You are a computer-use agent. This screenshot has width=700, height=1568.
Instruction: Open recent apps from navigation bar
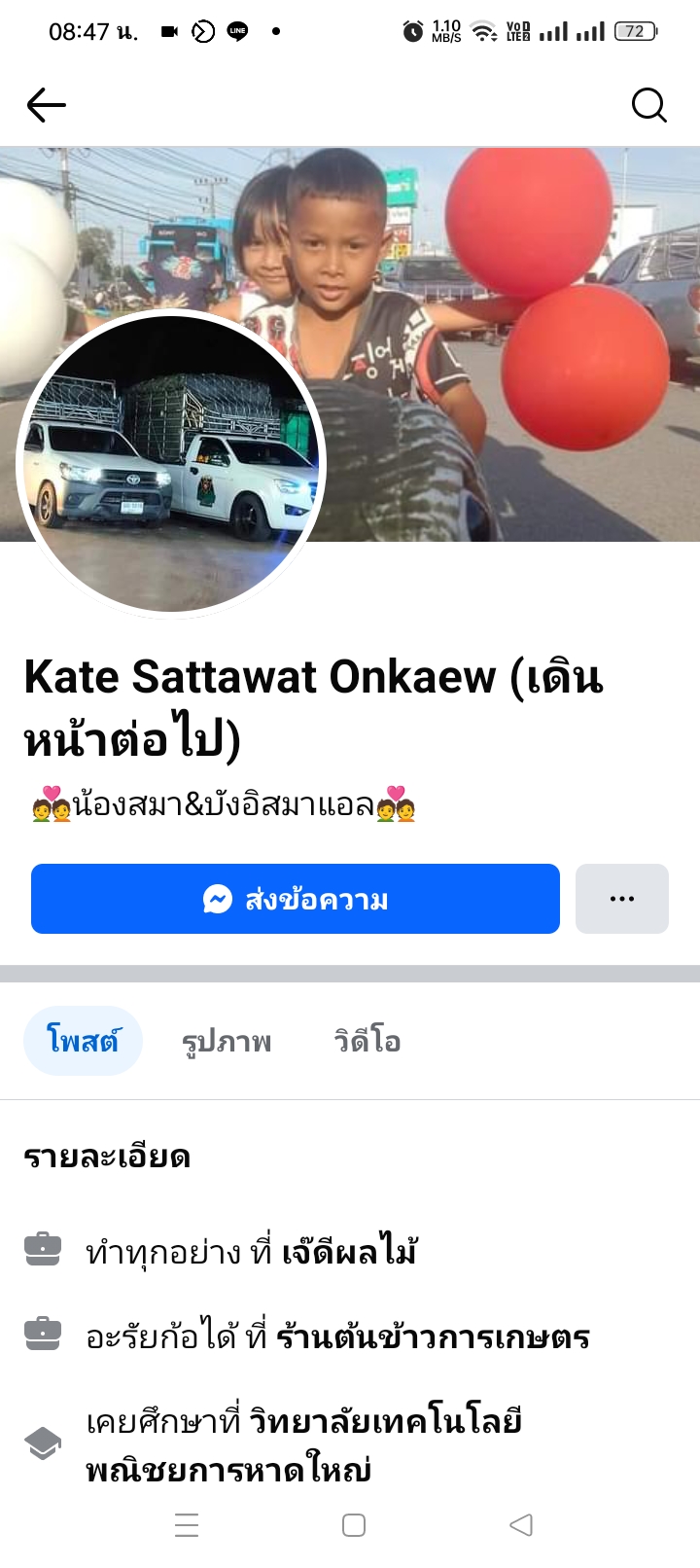187,1525
